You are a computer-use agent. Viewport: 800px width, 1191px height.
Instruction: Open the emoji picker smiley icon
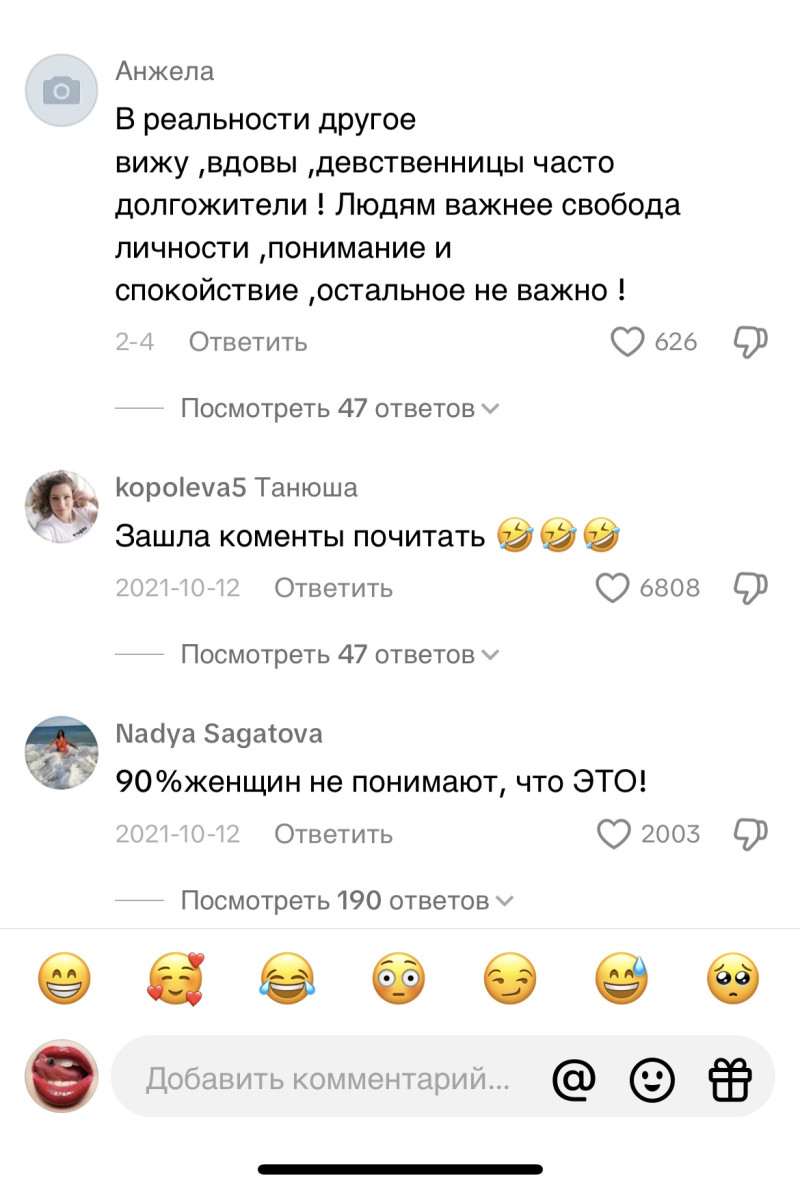click(x=652, y=1079)
